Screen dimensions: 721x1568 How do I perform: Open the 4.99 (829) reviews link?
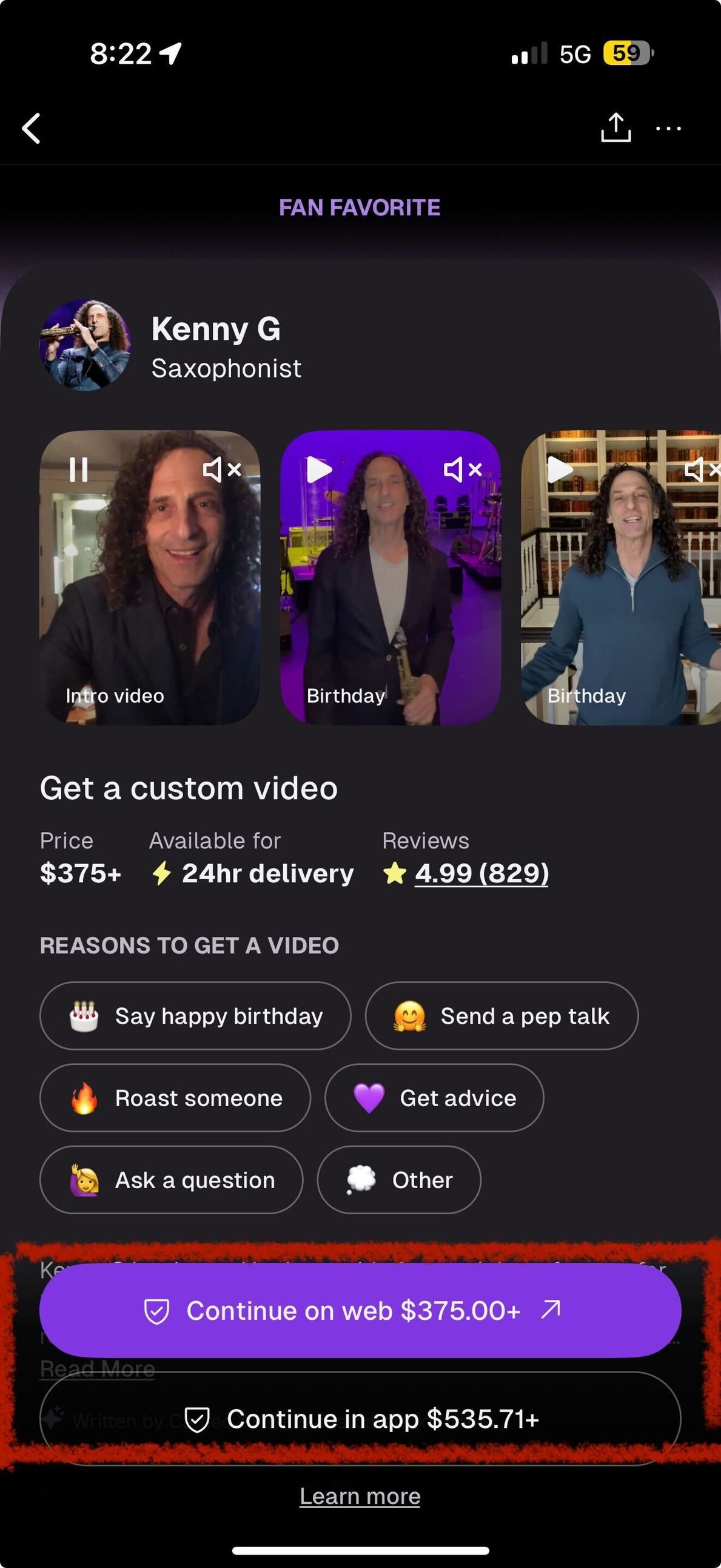click(x=481, y=873)
